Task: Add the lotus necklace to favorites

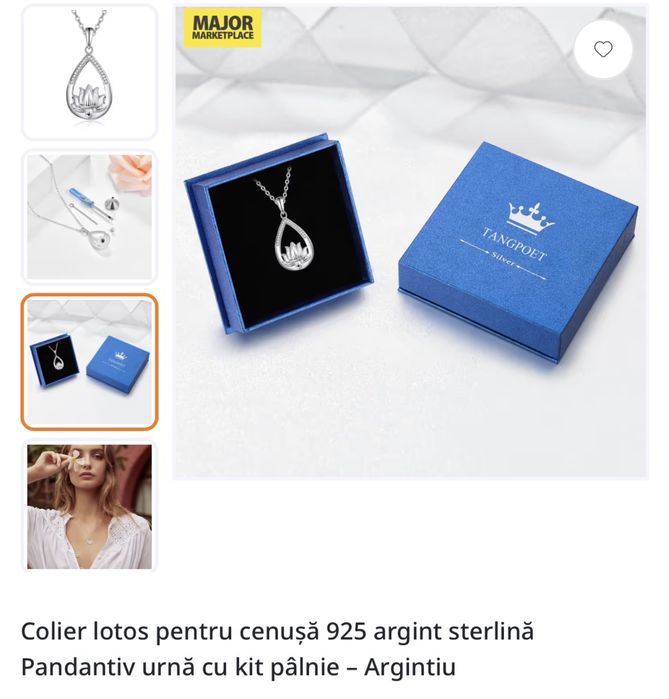Action: click(x=603, y=50)
